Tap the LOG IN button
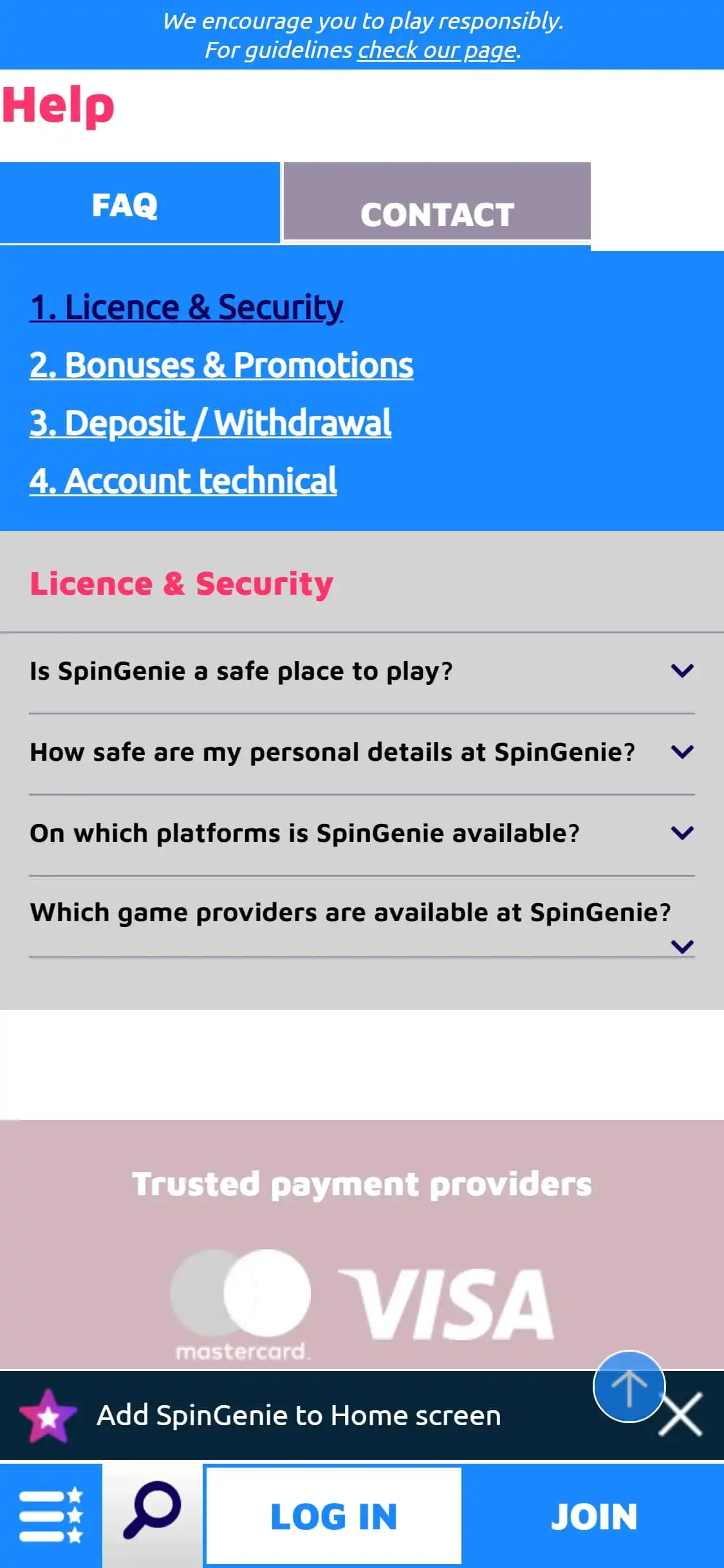Screen dimensions: 724x1568 pos(333,1516)
